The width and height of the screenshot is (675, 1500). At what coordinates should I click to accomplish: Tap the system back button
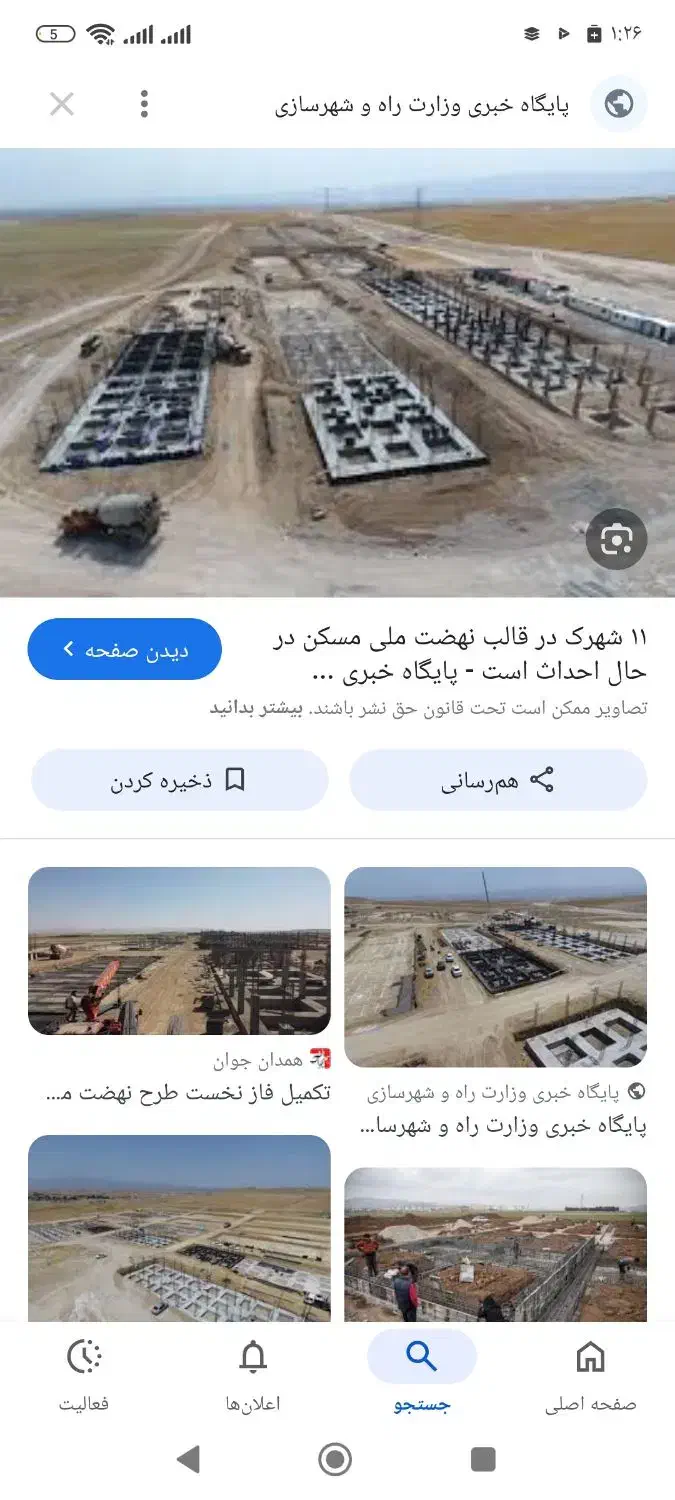(188, 1460)
